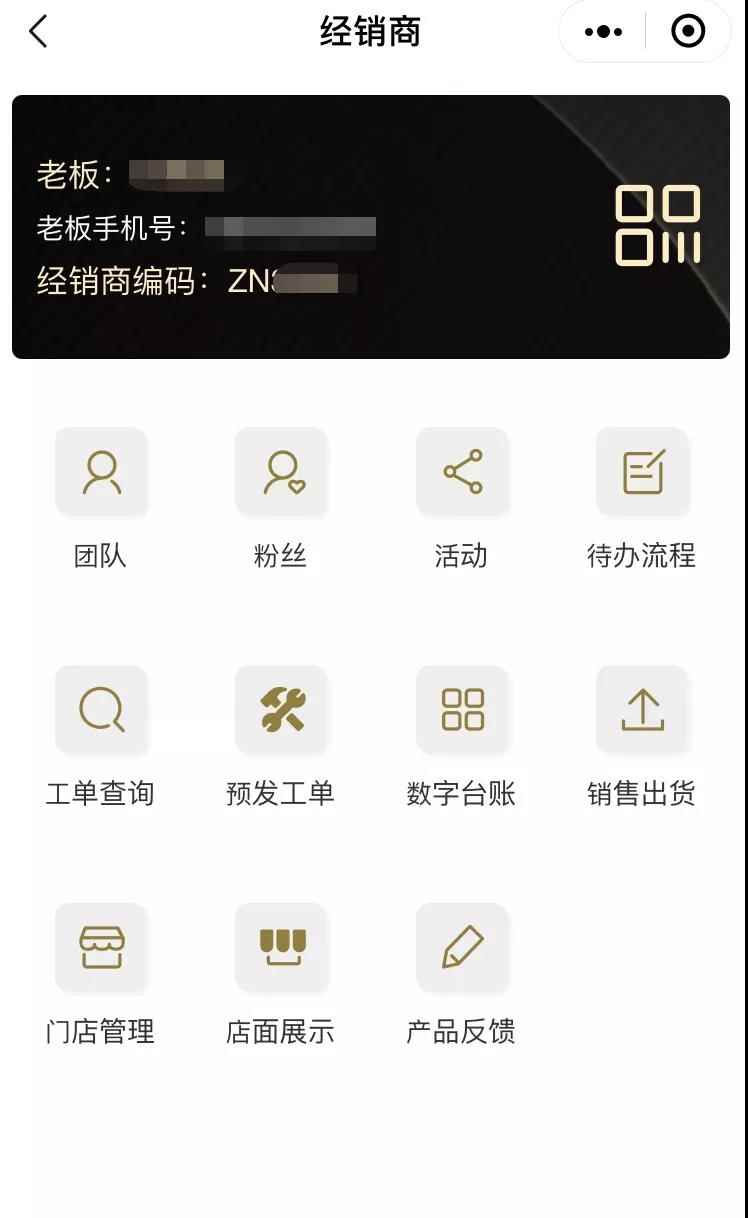748x1218 pixels.
Task: Tap the 经销商 page title
Action: [371, 31]
